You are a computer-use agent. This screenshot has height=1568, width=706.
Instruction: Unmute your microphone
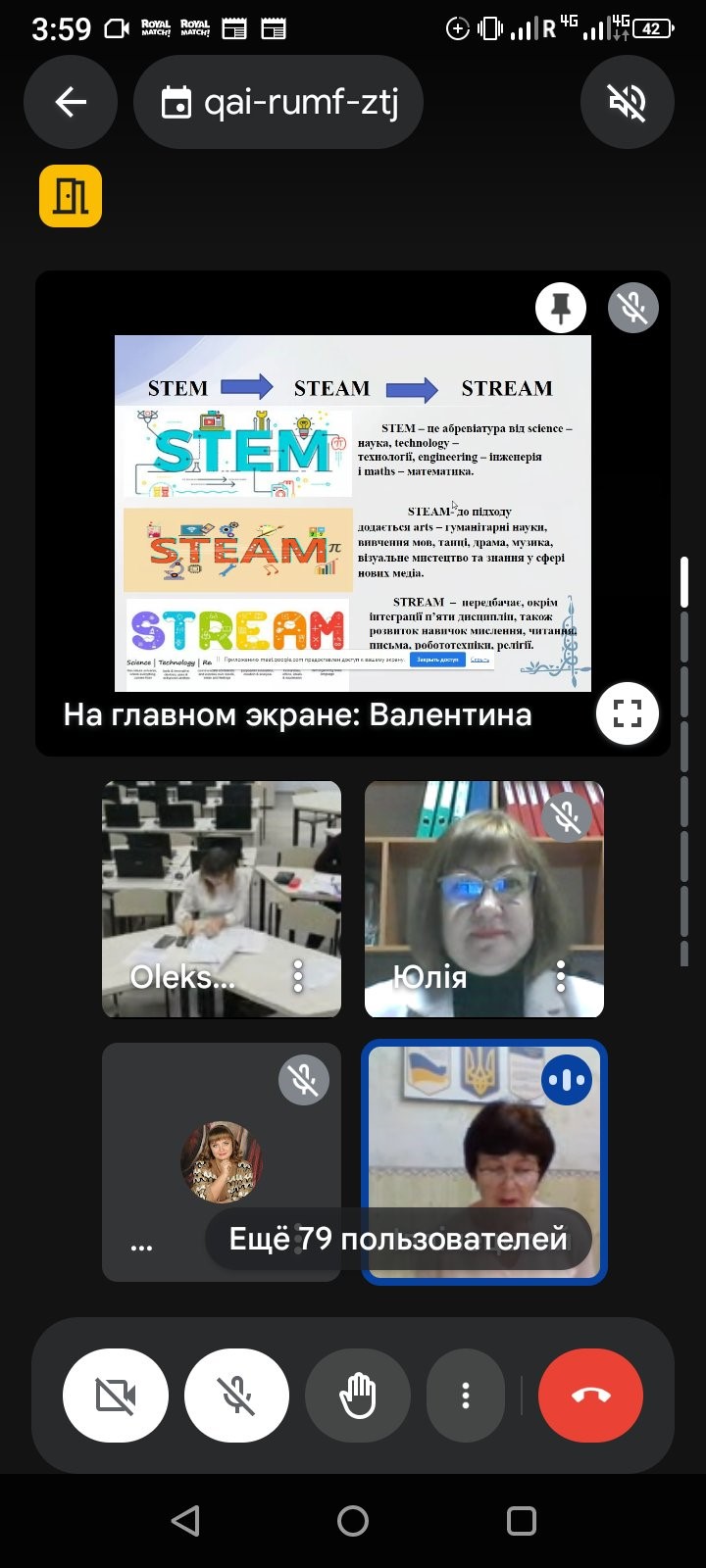(237, 1396)
